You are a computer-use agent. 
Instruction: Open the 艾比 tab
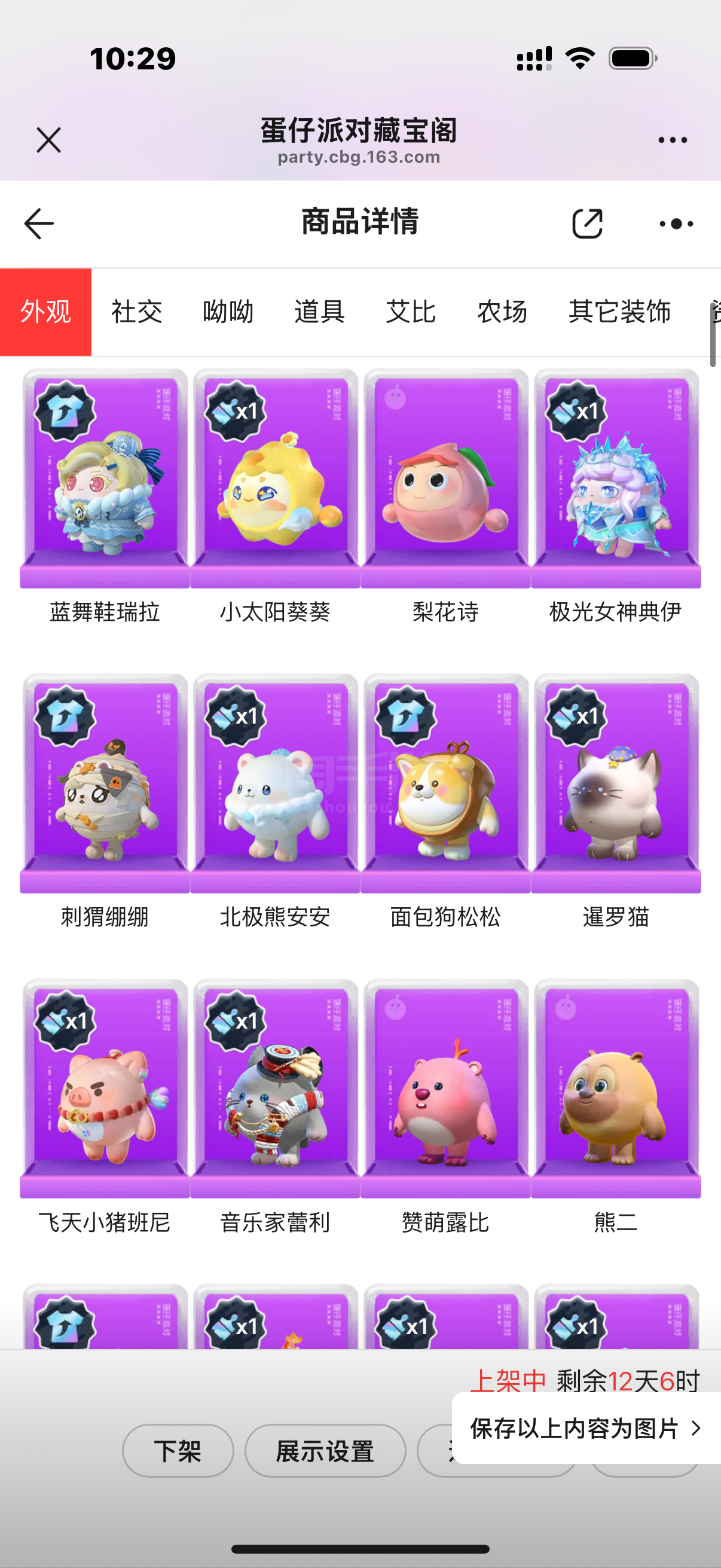[411, 312]
